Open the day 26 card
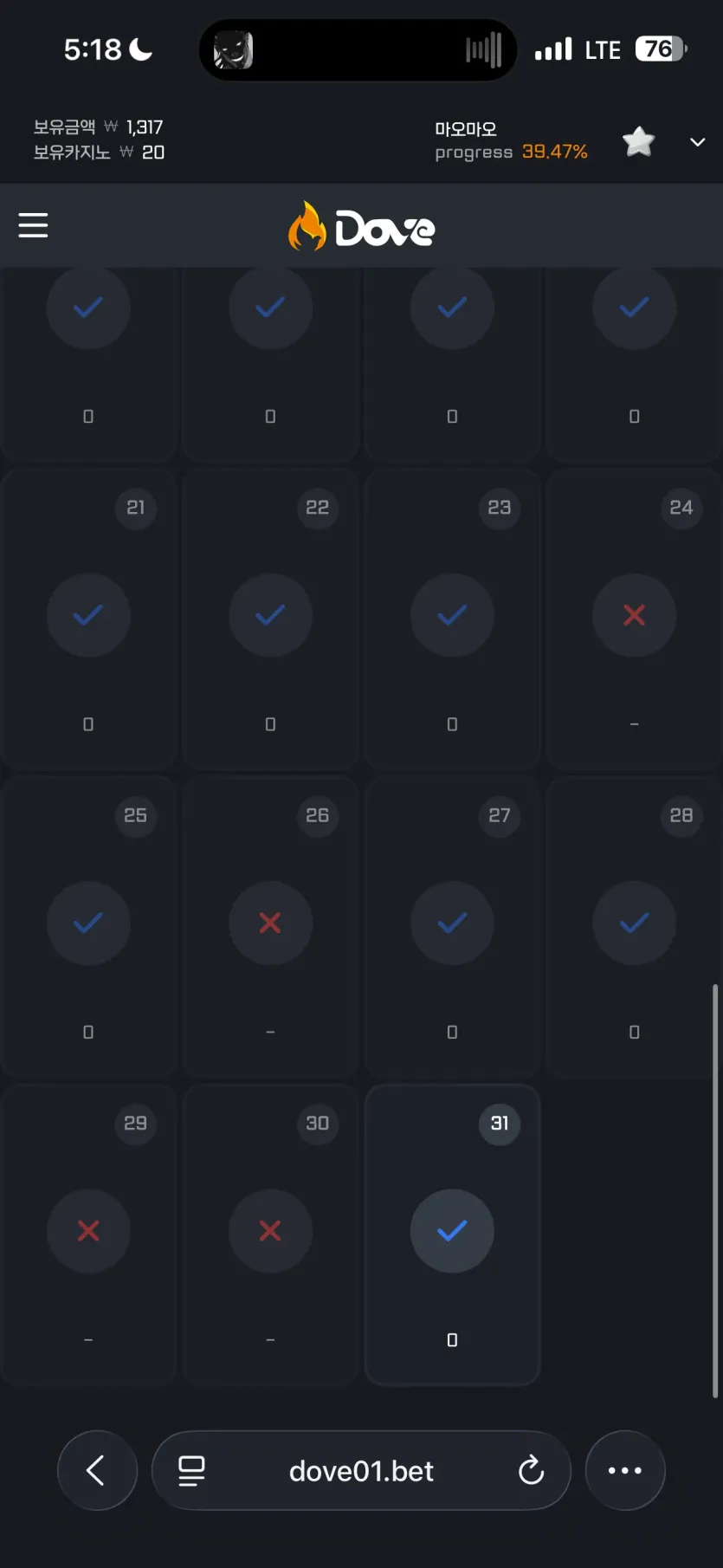 pyautogui.click(x=270, y=927)
